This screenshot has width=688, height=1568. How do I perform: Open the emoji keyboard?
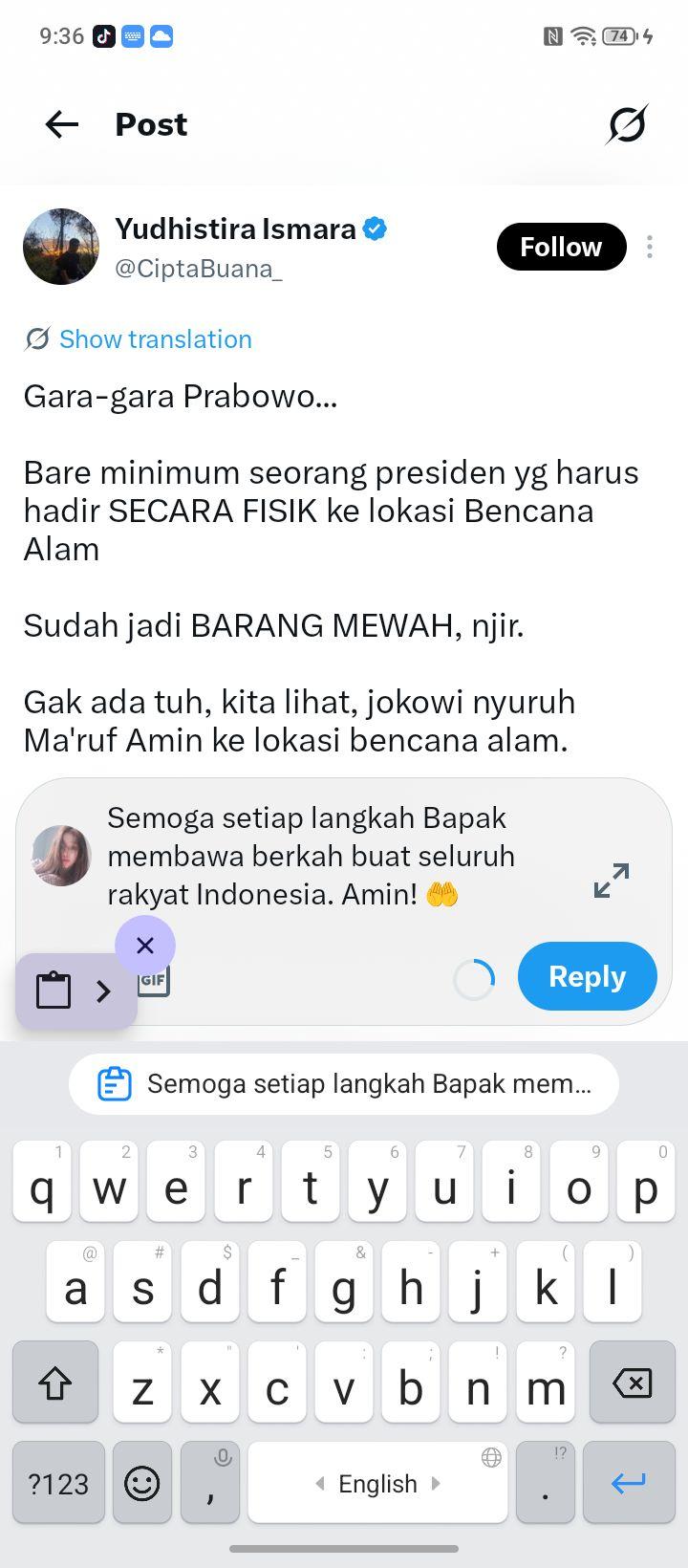click(142, 1482)
